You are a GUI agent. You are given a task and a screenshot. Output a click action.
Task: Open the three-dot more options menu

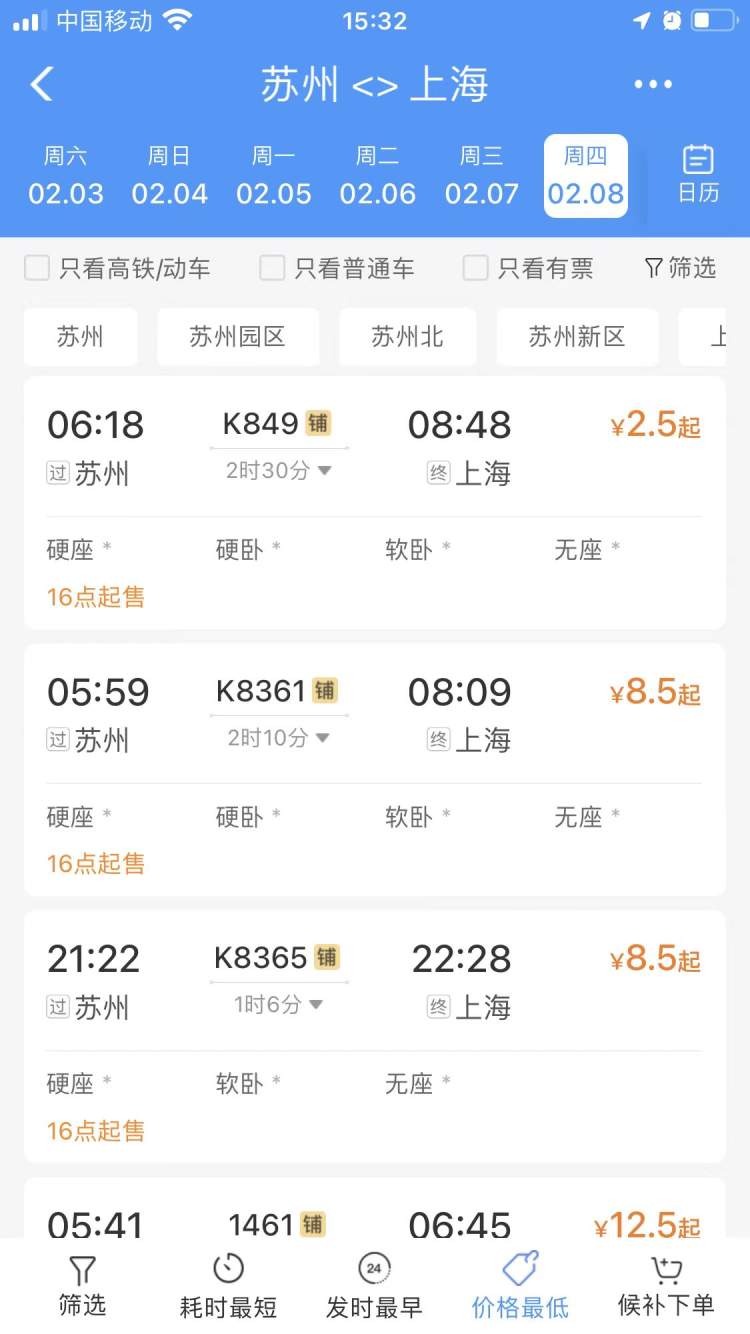(x=653, y=85)
